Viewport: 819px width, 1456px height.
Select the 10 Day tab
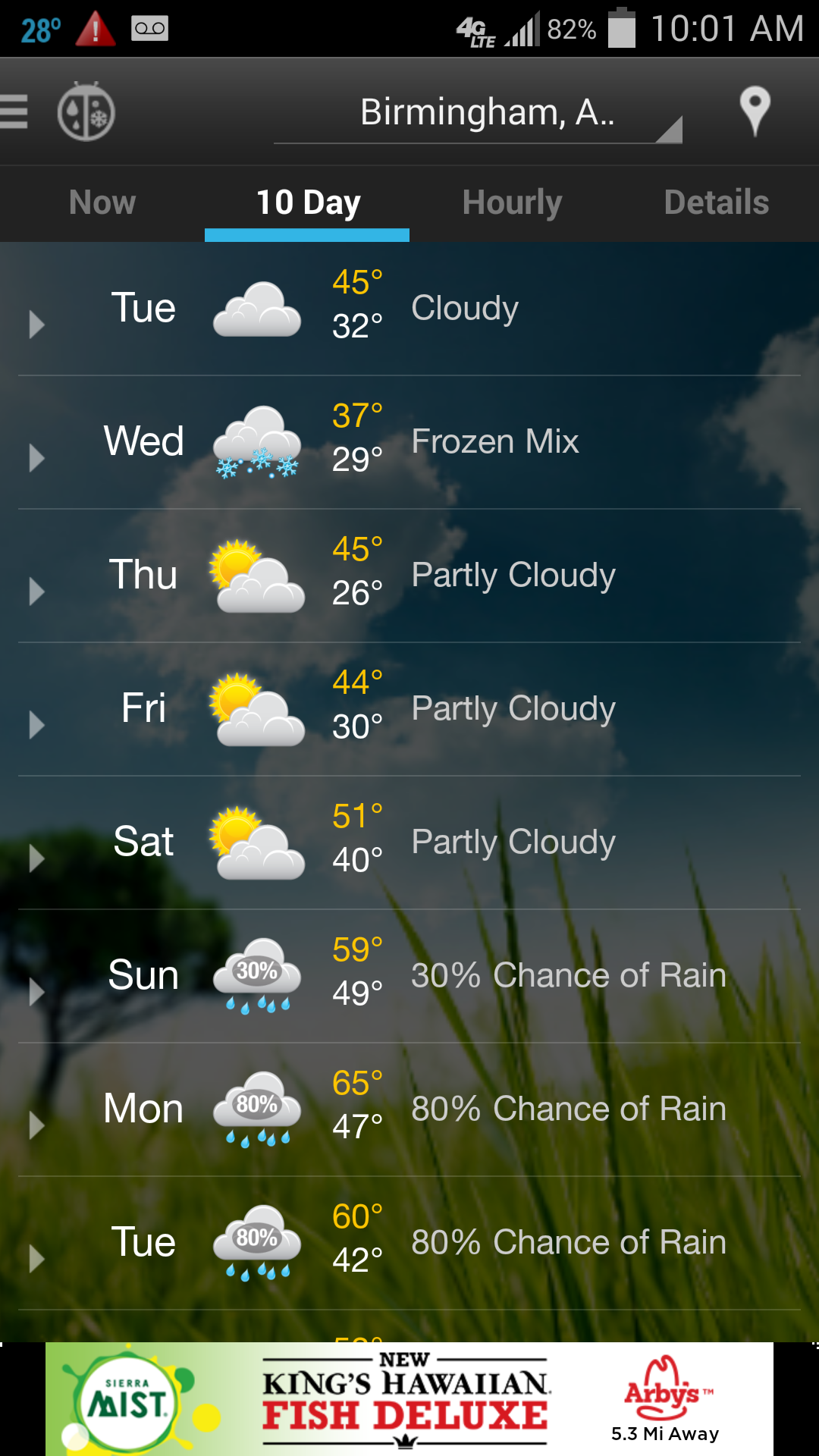click(307, 202)
